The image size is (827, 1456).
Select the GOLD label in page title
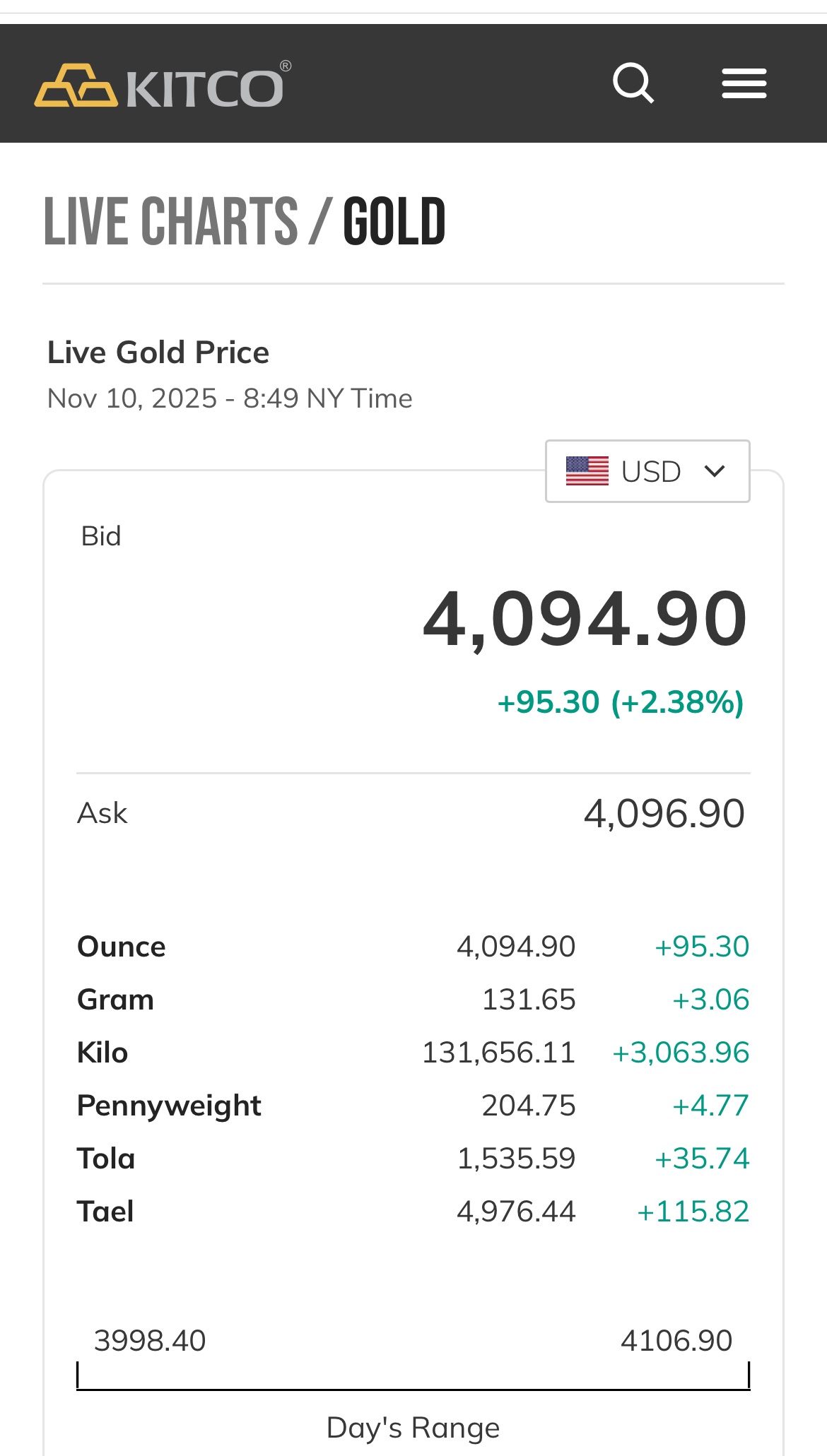tap(393, 221)
